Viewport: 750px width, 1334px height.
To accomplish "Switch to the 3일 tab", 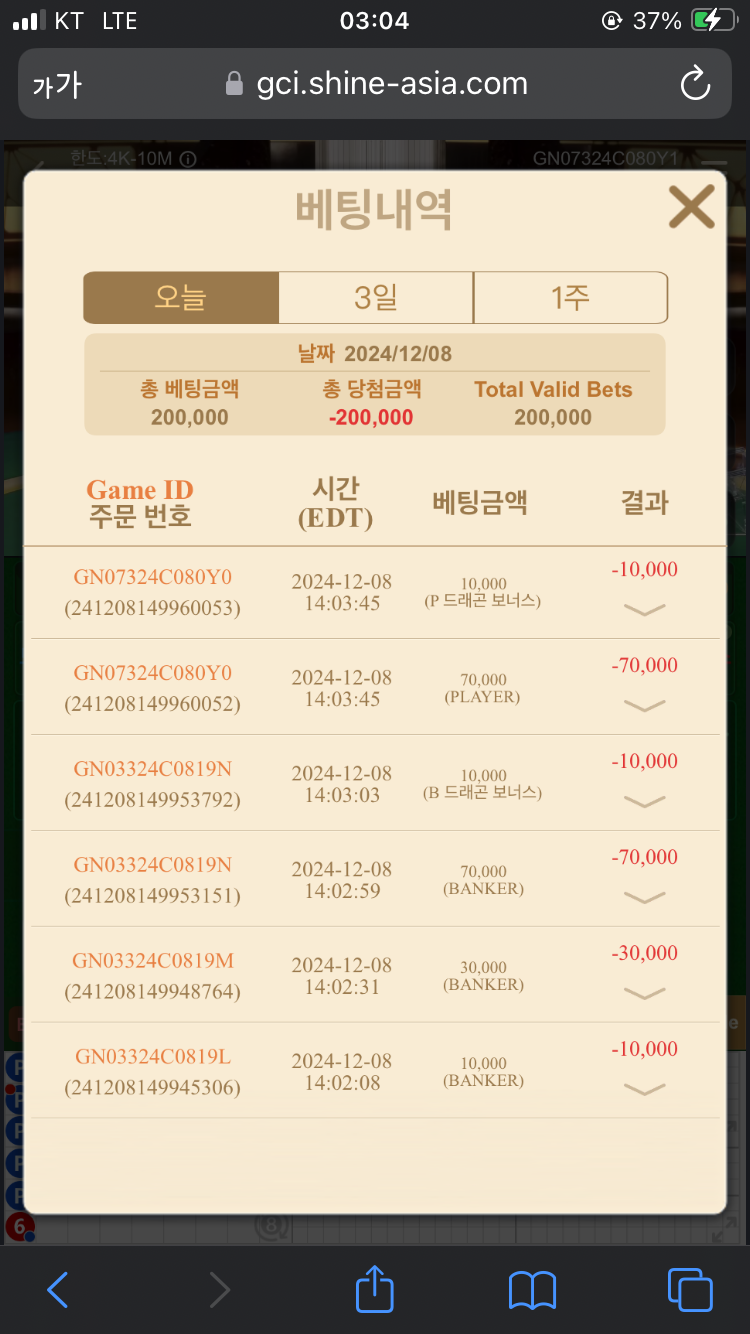I will pyautogui.click(x=375, y=297).
